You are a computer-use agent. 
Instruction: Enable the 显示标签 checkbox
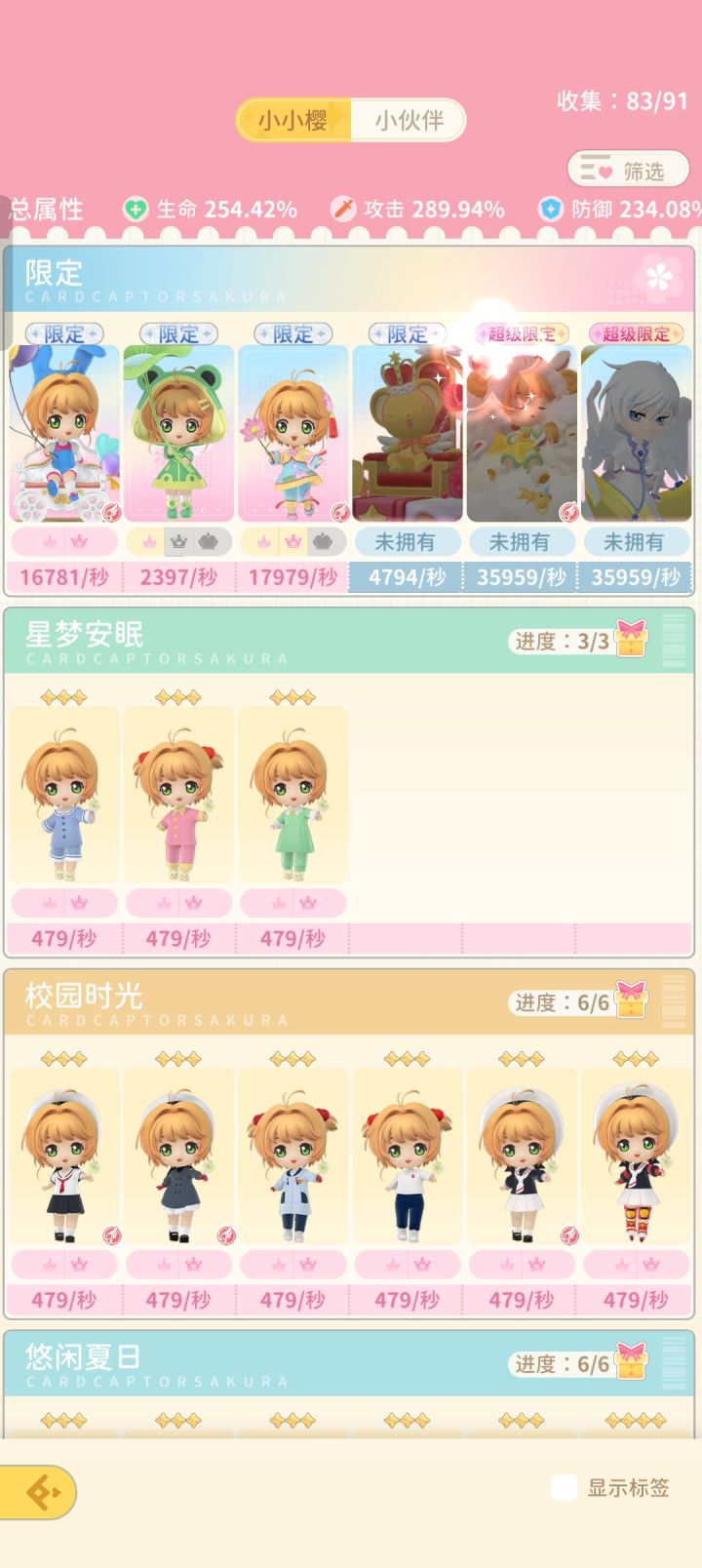(562, 1485)
